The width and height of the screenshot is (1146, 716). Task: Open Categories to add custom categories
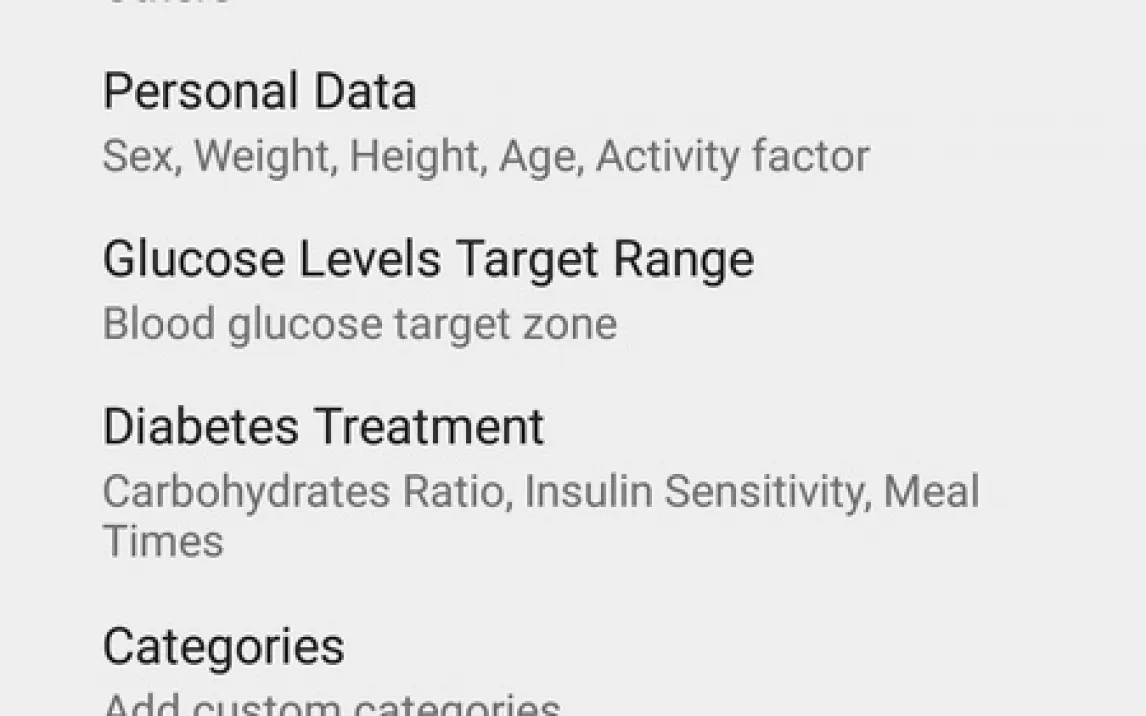224,647
